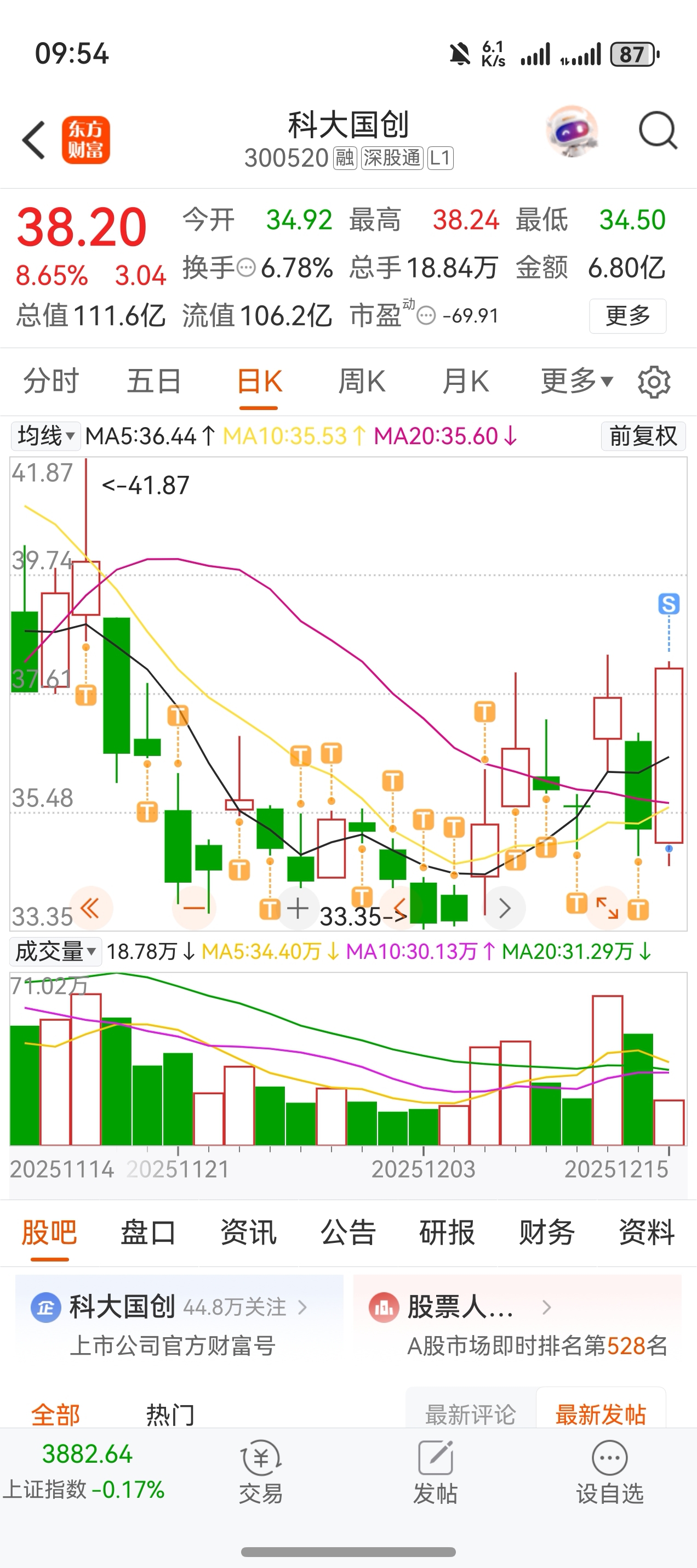Change the 前复权 adjustment setting
The height and width of the screenshot is (1568, 697).
click(x=643, y=436)
